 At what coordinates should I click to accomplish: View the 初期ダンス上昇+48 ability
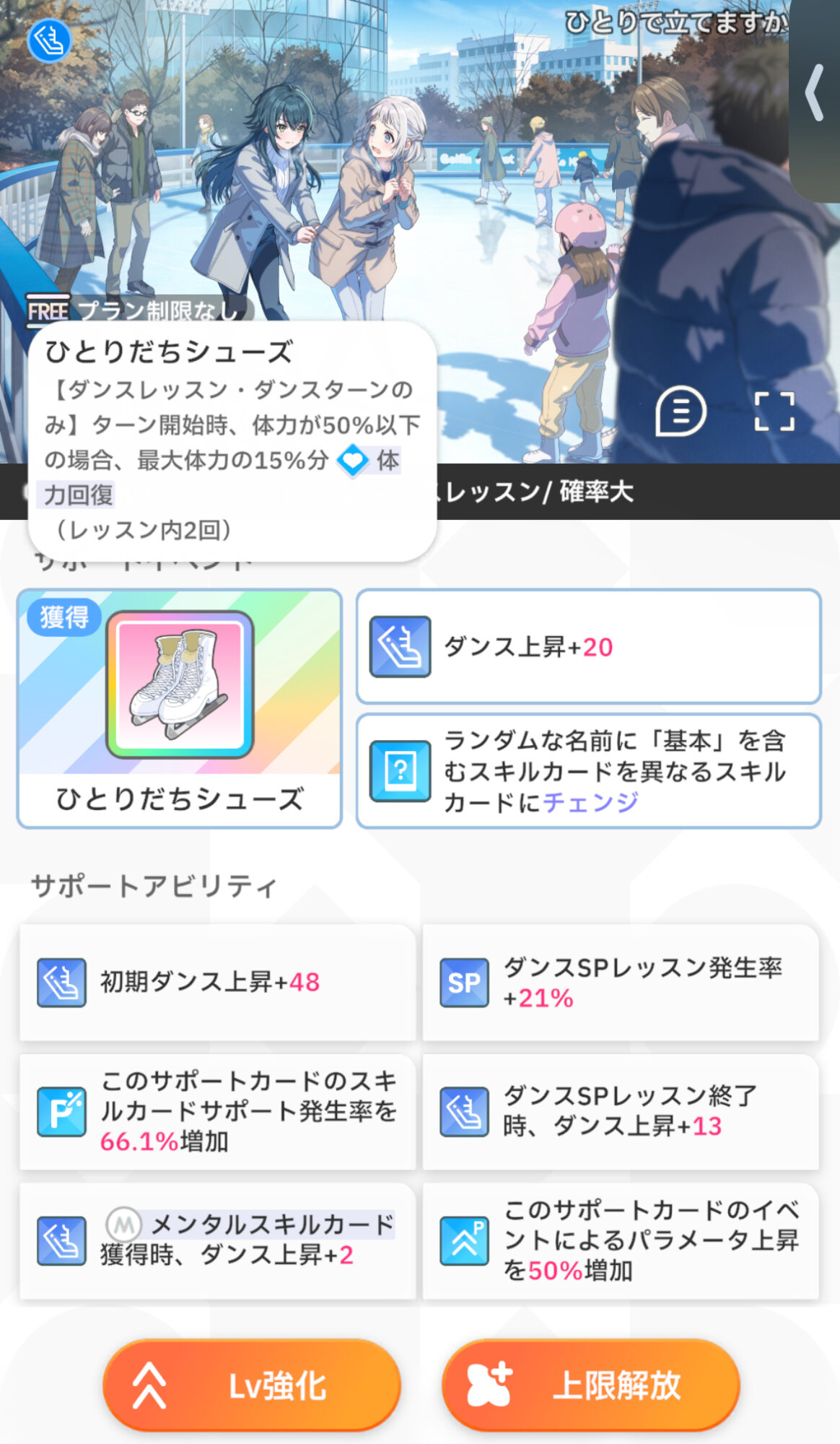click(216, 982)
